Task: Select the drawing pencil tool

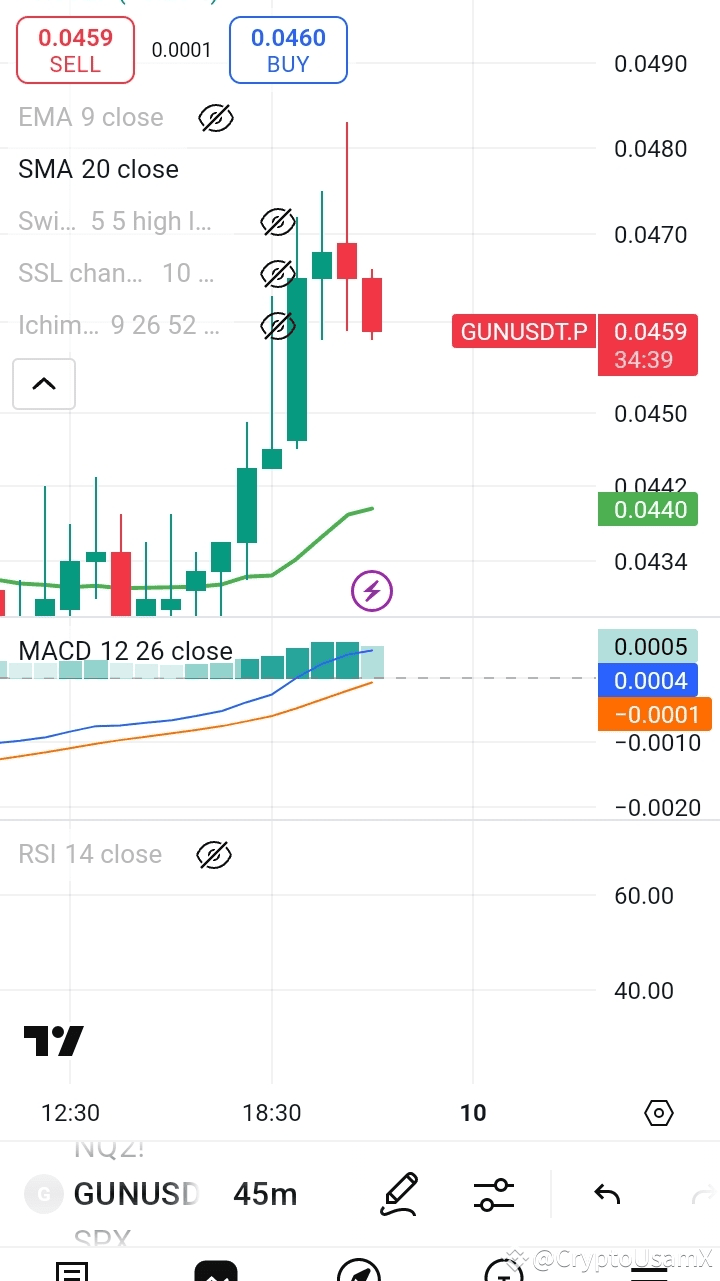Action: 399,1193
